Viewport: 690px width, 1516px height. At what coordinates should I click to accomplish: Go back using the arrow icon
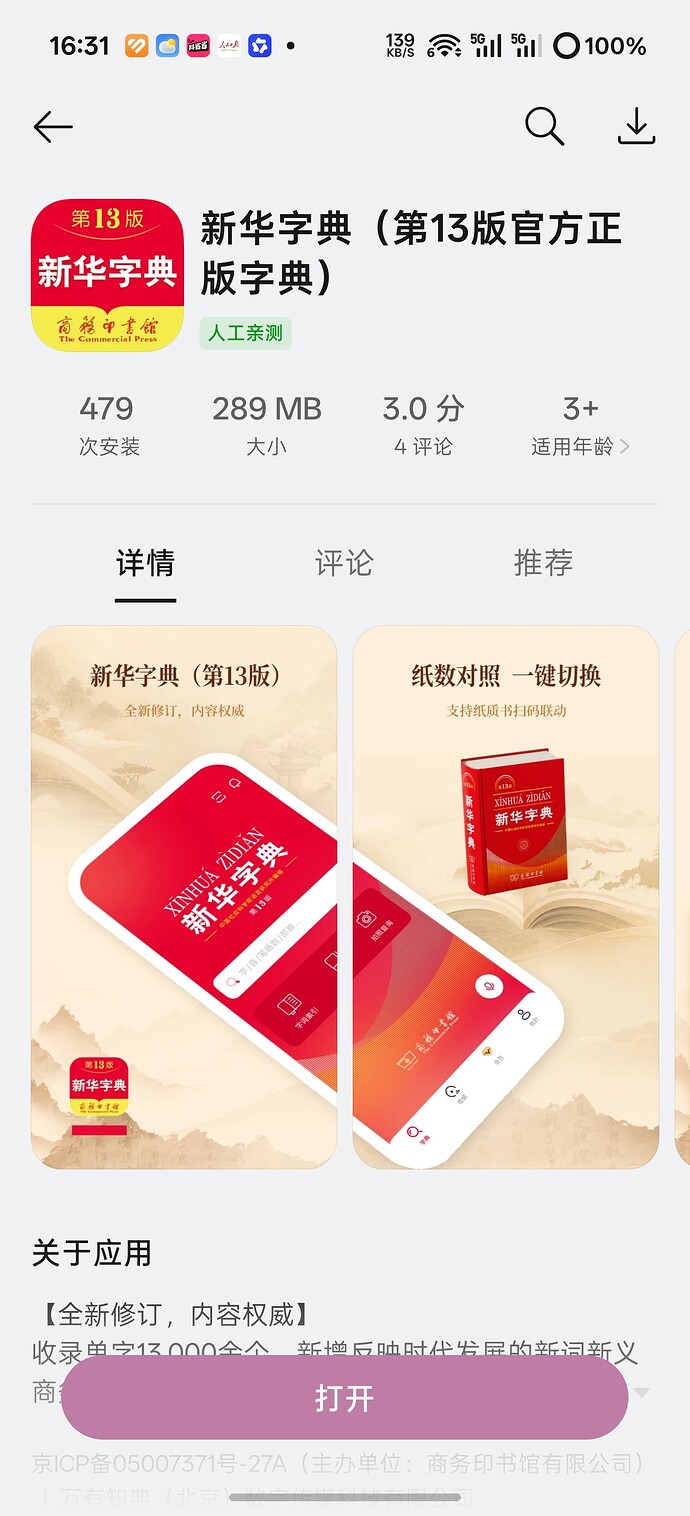click(53, 127)
